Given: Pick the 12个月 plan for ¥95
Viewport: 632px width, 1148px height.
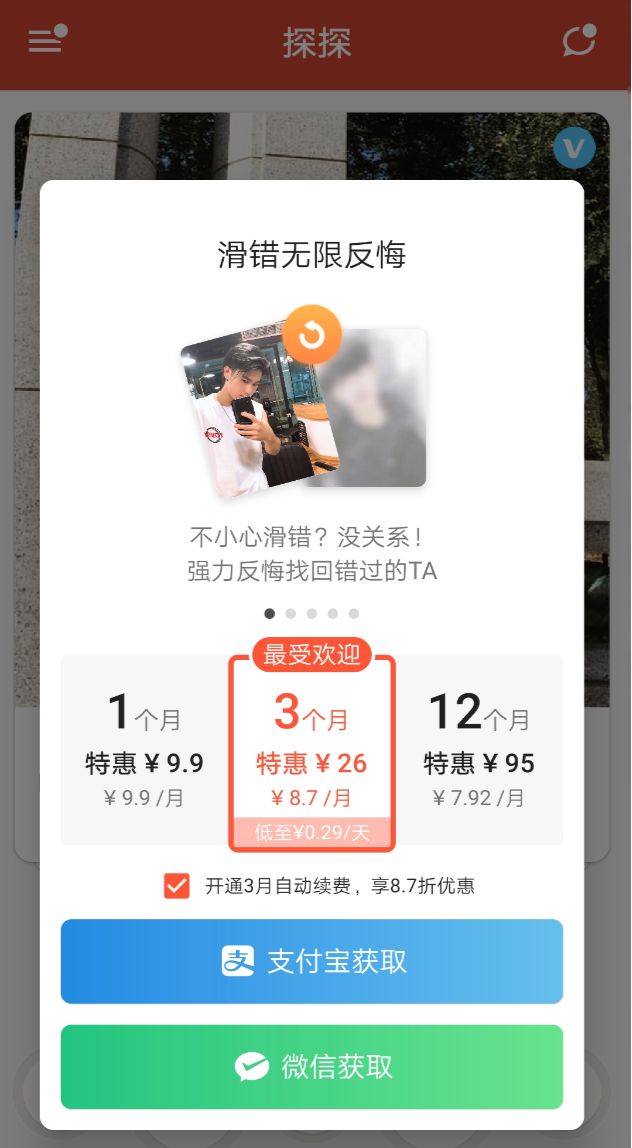Looking at the screenshot, I should (479, 750).
